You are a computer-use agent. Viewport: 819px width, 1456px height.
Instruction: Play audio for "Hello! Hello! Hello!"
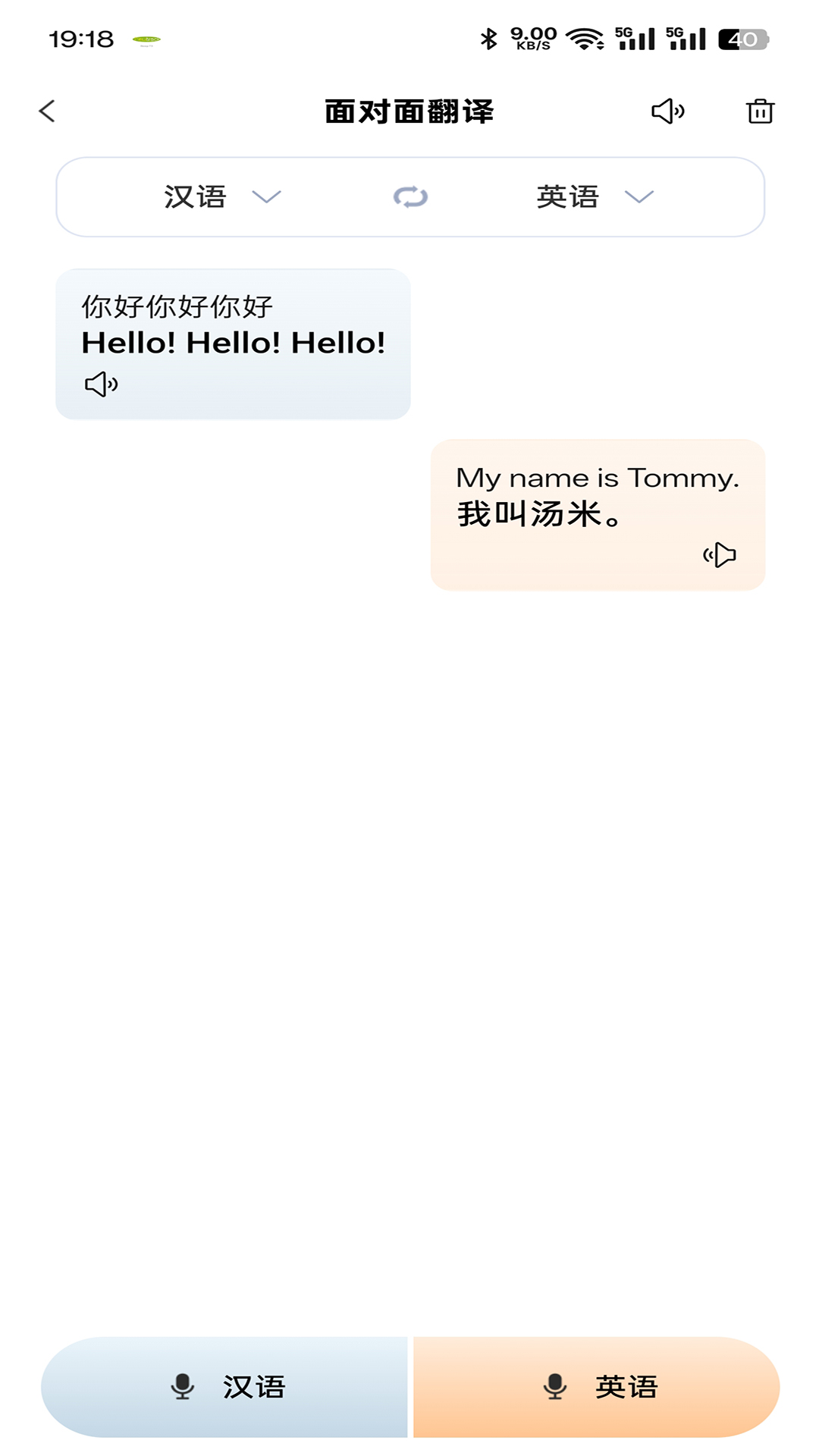click(x=101, y=384)
